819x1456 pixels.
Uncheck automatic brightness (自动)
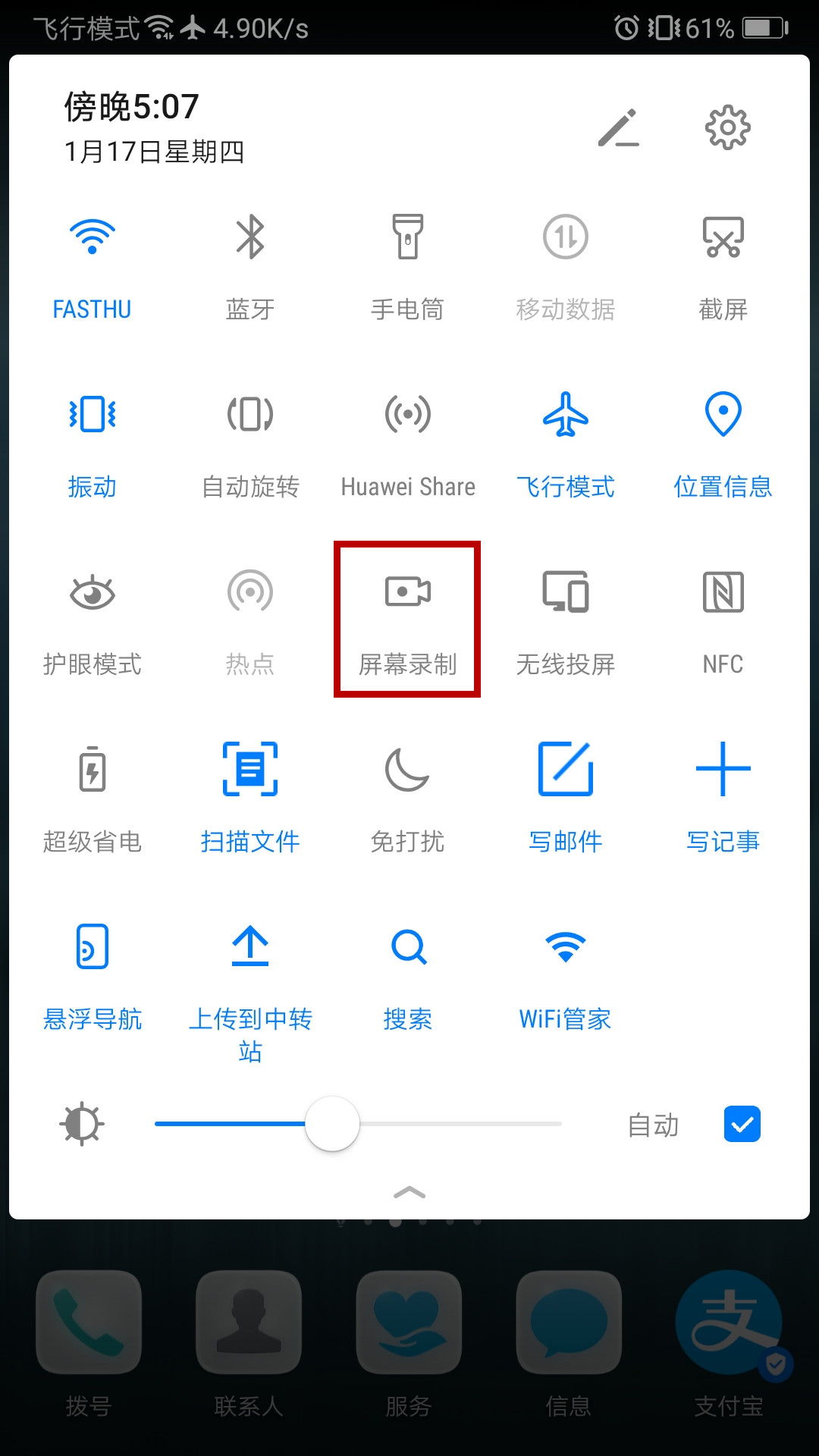(x=742, y=1125)
